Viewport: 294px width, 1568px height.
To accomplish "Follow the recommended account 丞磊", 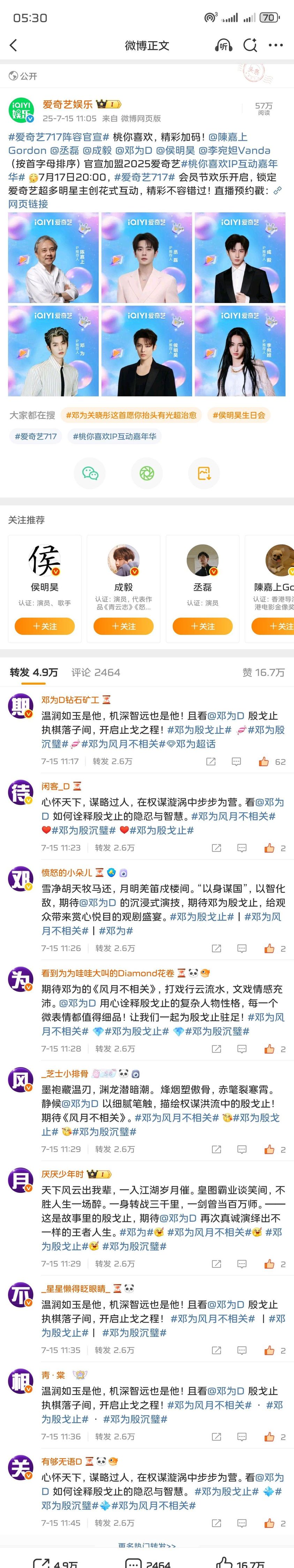I will pos(203,626).
